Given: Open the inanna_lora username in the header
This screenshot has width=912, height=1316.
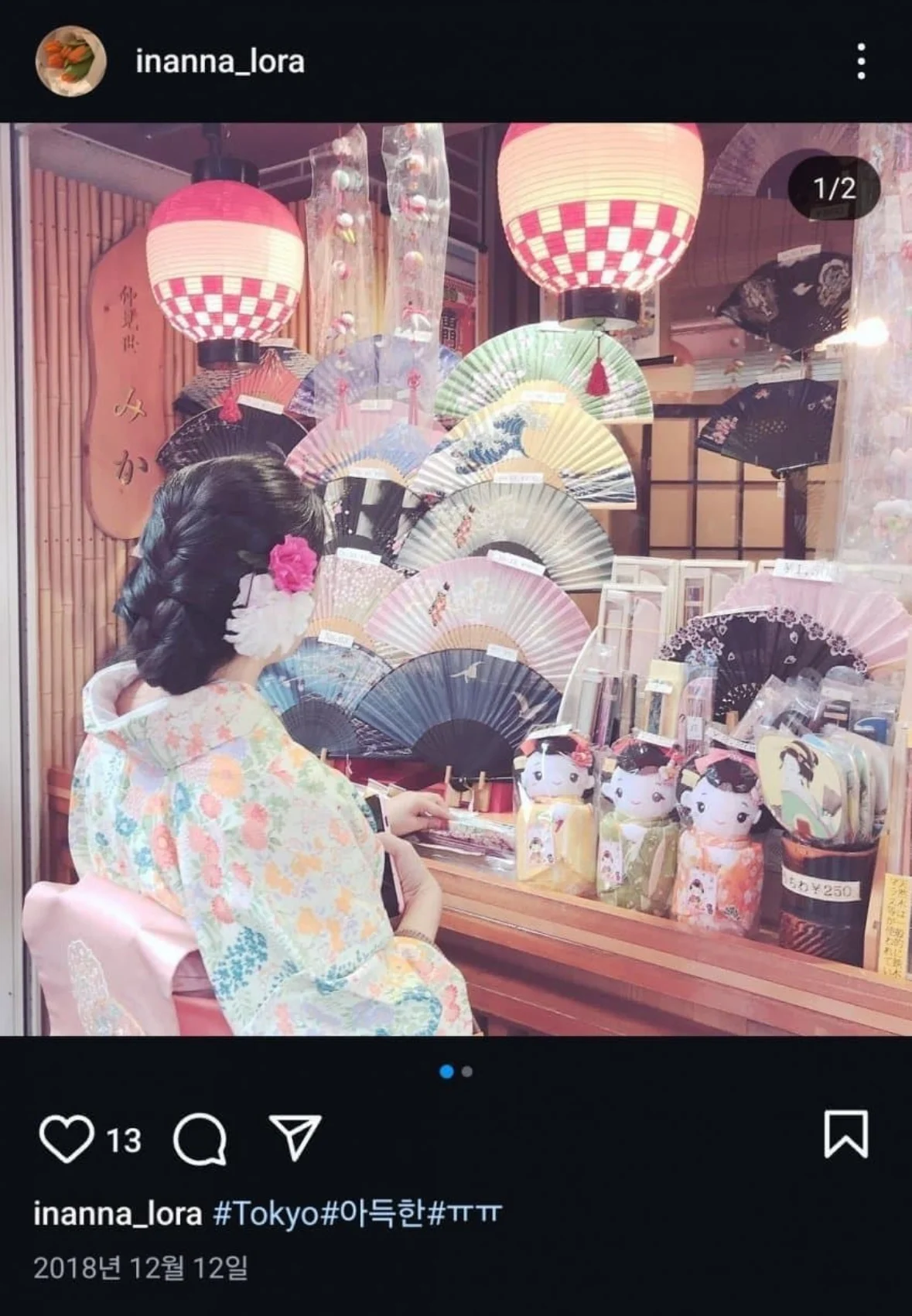Looking at the screenshot, I should pos(220,62).
